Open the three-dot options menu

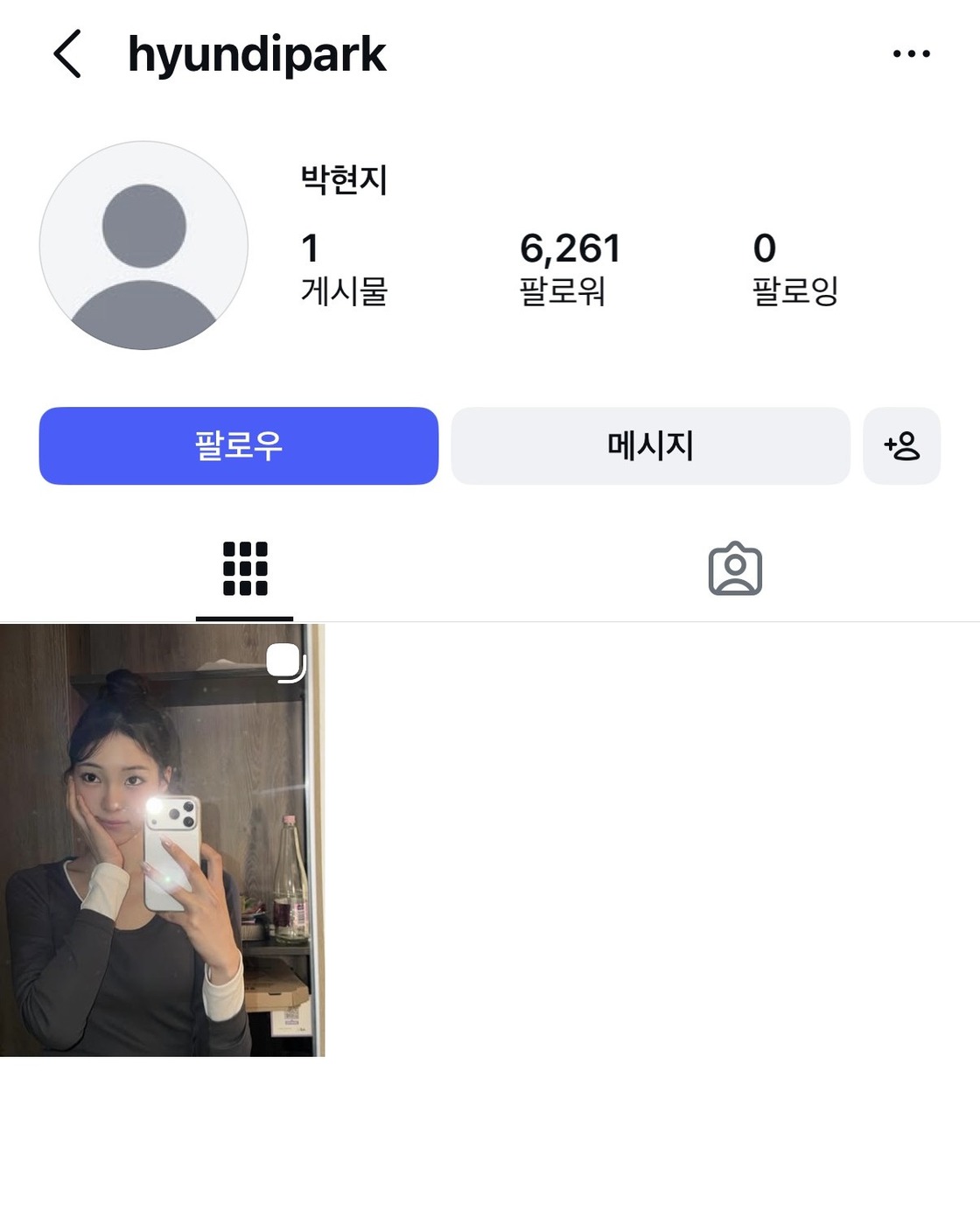click(x=911, y=54)
